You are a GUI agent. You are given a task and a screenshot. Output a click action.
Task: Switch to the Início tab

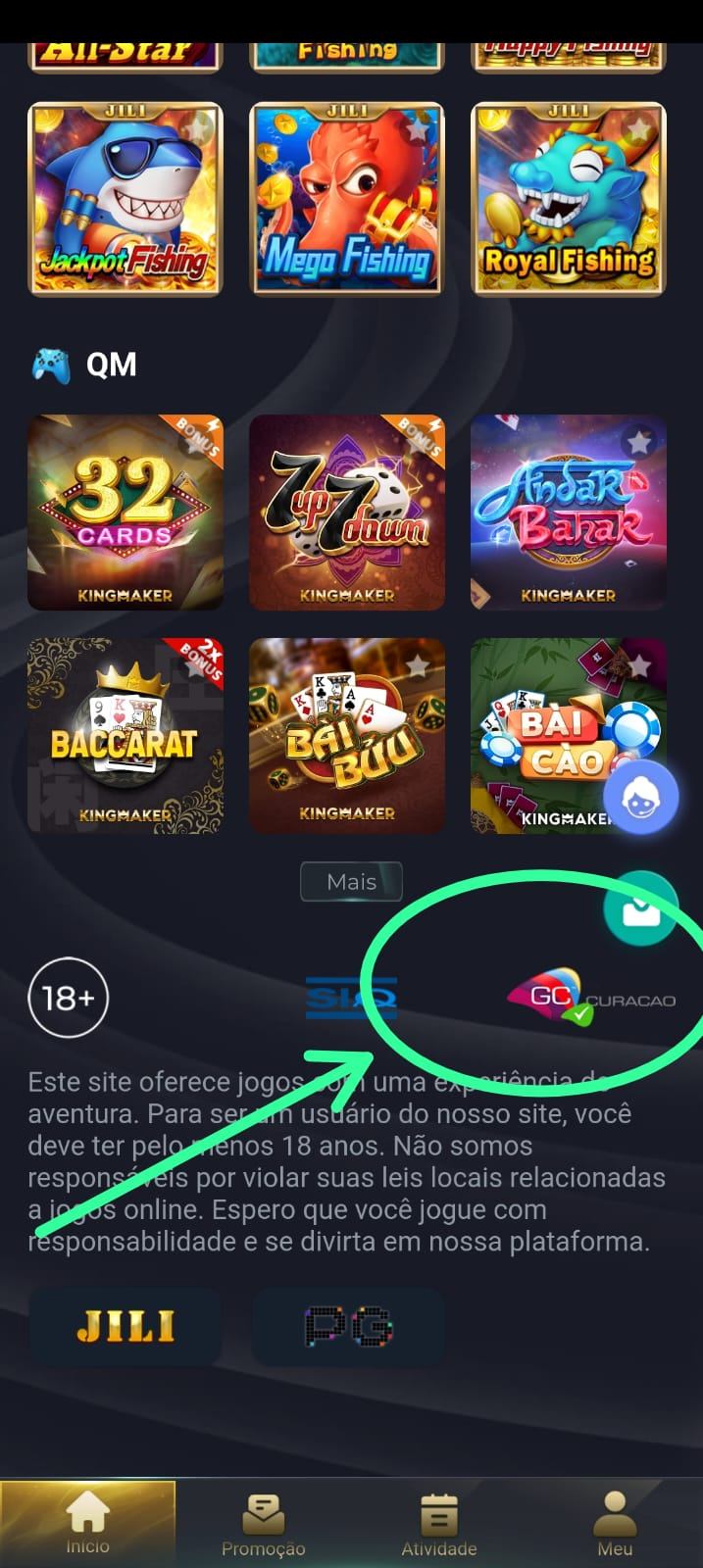(88, 1522)
